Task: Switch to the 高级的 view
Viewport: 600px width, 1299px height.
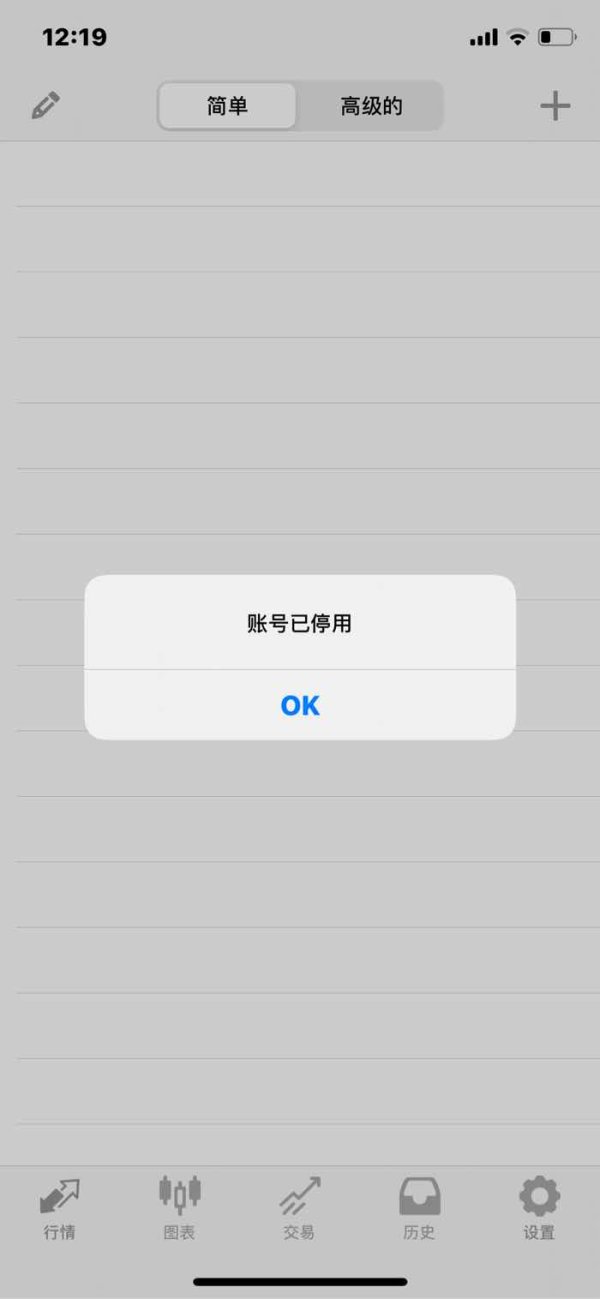Action: tap(371, 106)
